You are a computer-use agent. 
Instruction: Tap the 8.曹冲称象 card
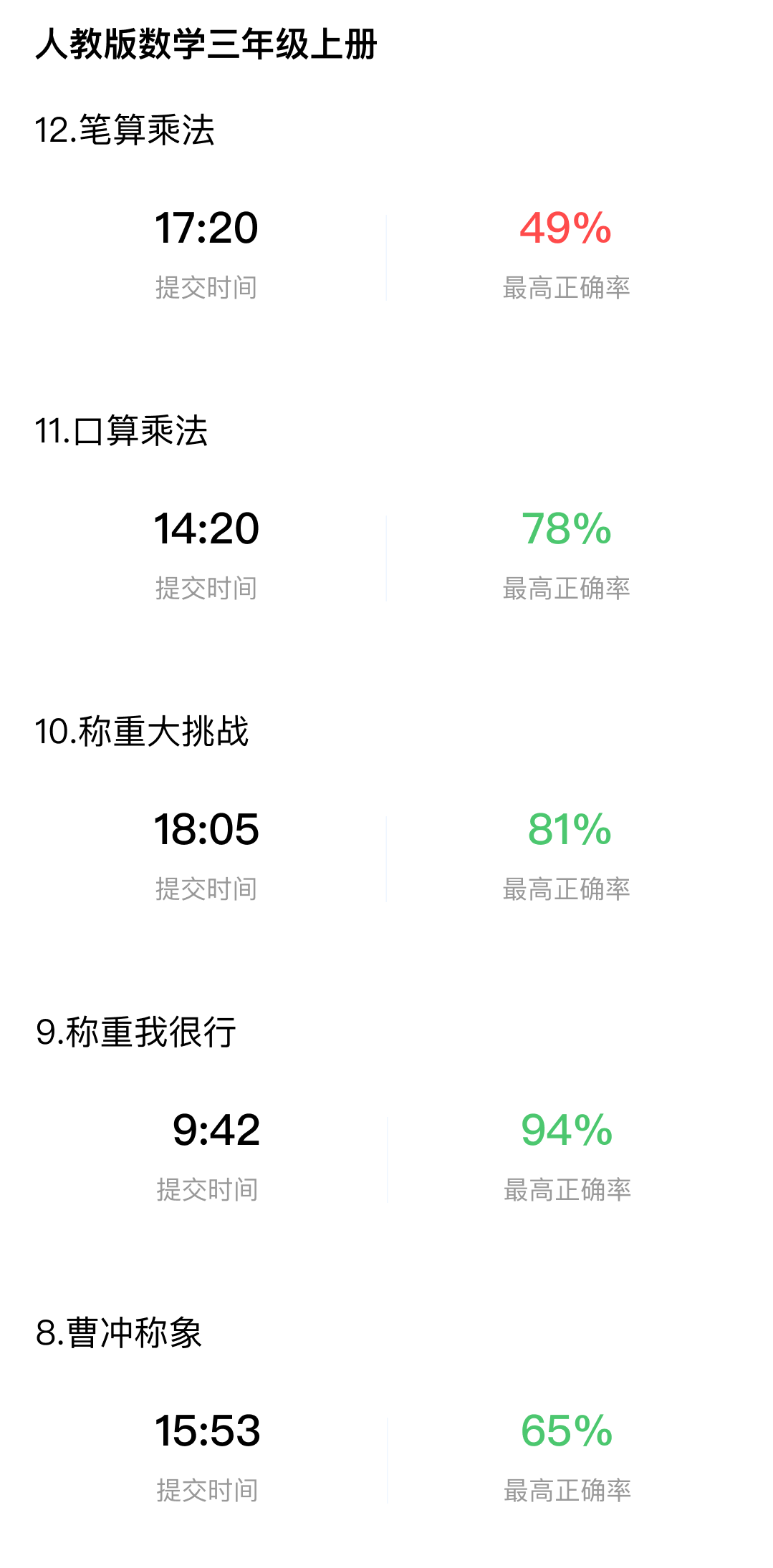pyautogui.click(x=386, y=1428)
